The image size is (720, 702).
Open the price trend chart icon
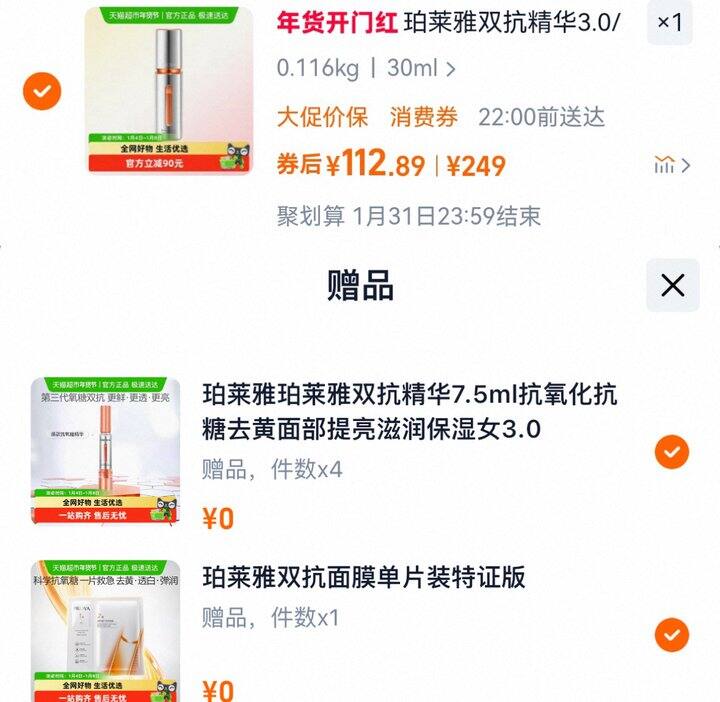coord(672,165)
